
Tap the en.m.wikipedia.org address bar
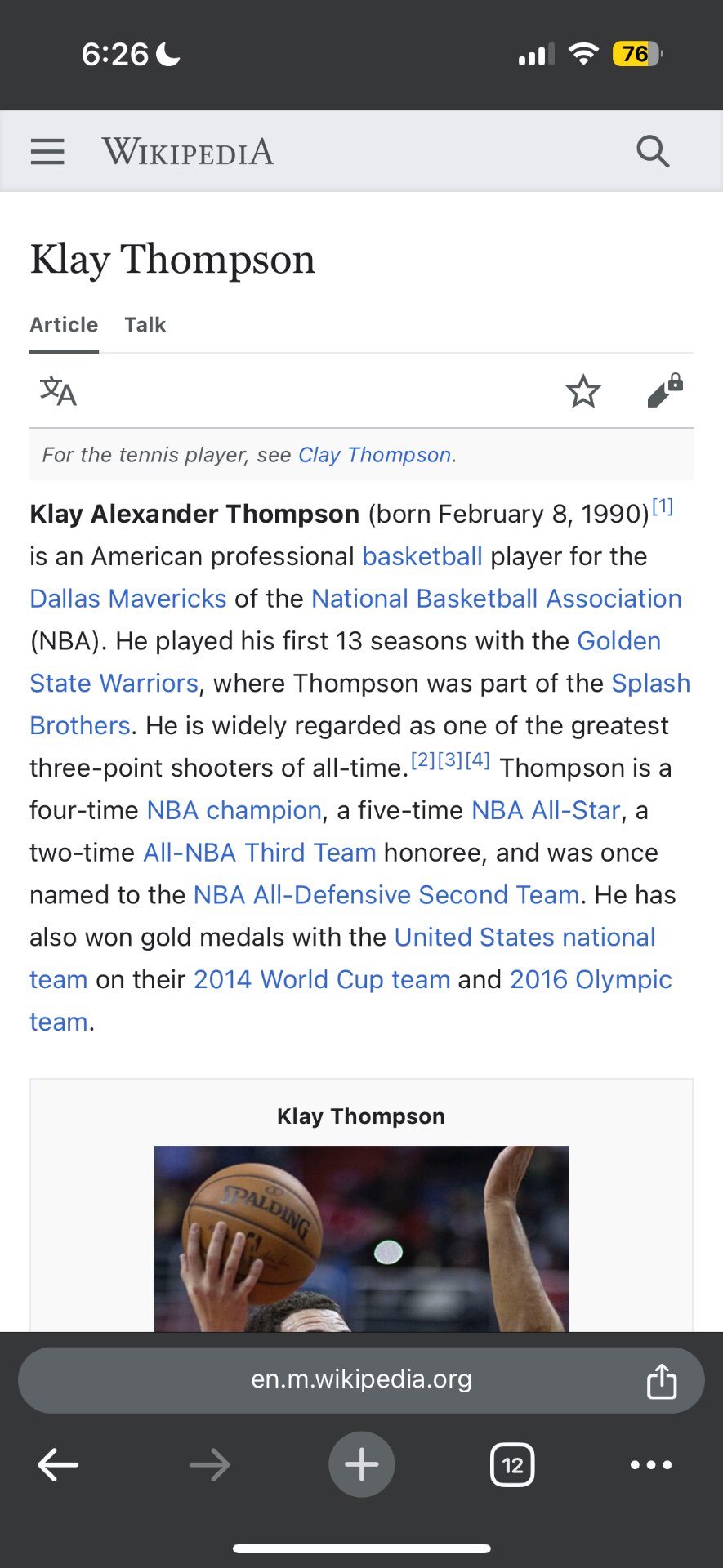pyautogui.click(x=360, y=1379)
